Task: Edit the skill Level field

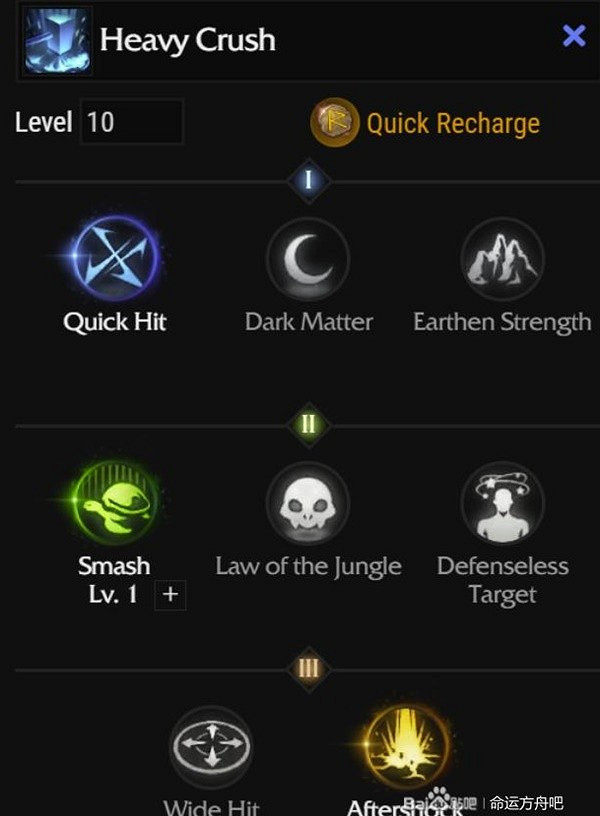Action: (130, 123)
